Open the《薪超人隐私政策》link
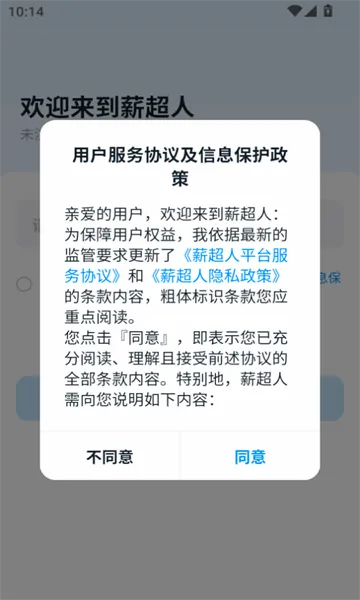 point(217,276)
